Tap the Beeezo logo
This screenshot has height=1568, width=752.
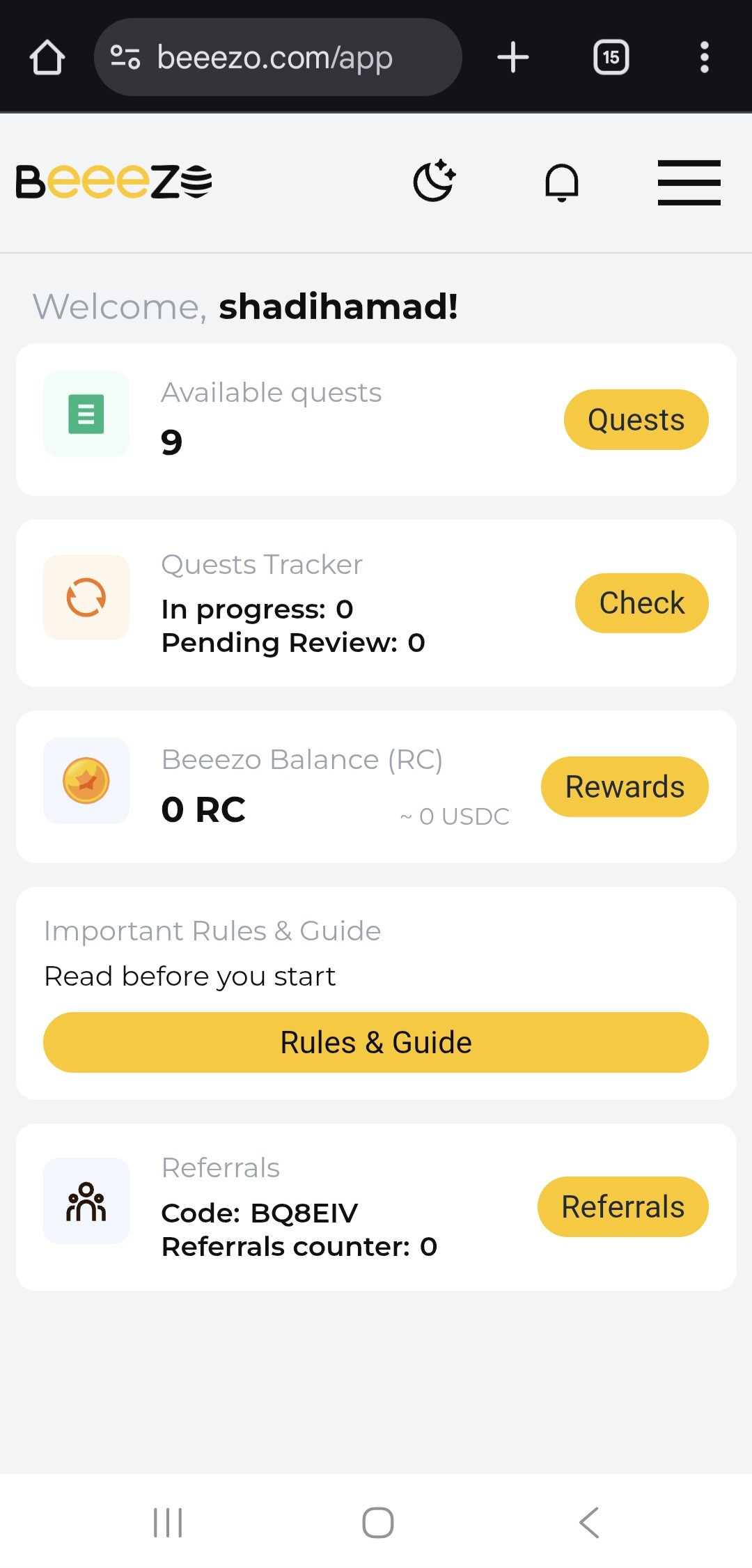[114, 182]
